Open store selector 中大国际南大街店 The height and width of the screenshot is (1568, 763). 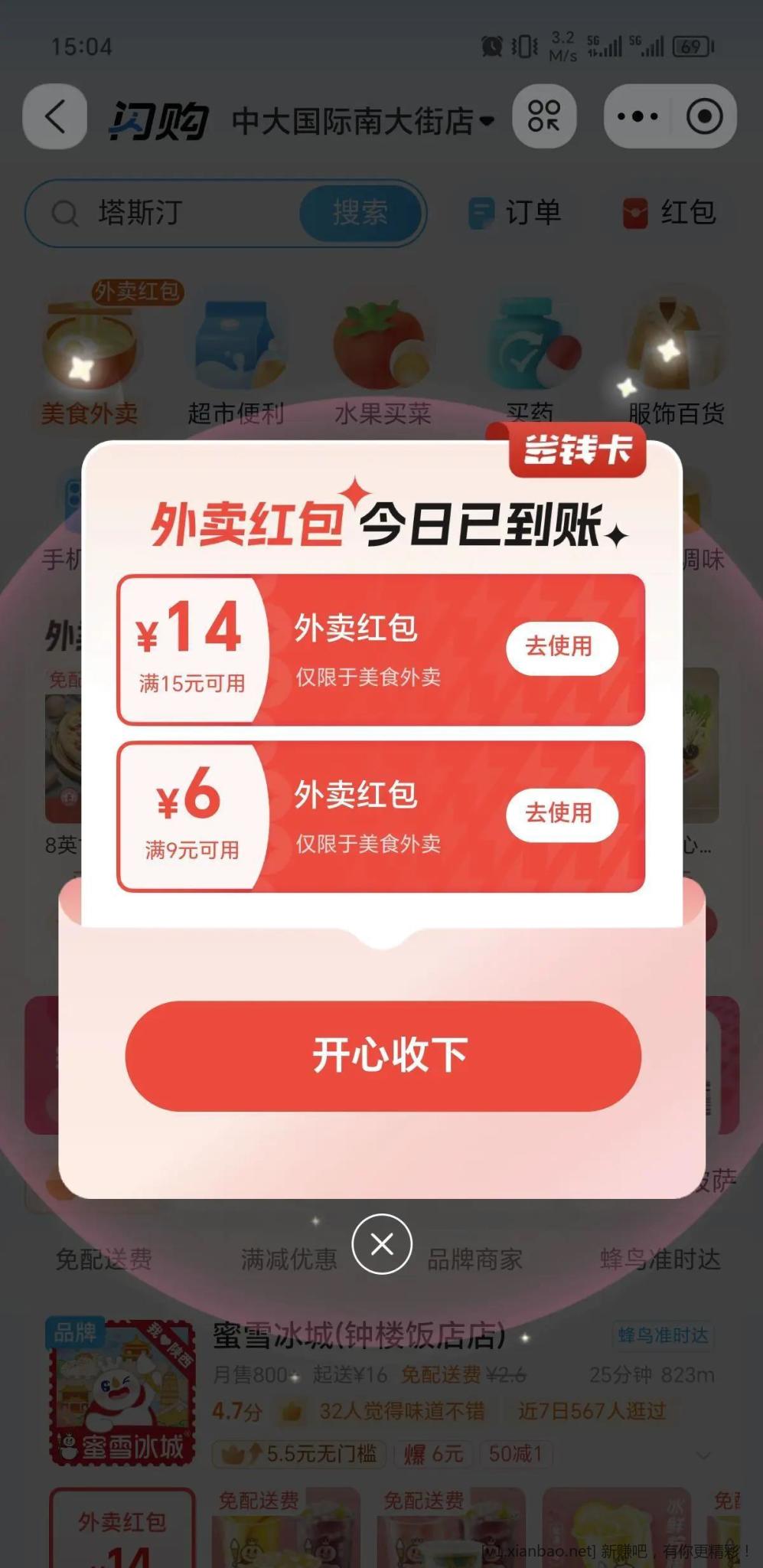click(x=362, y=121)
